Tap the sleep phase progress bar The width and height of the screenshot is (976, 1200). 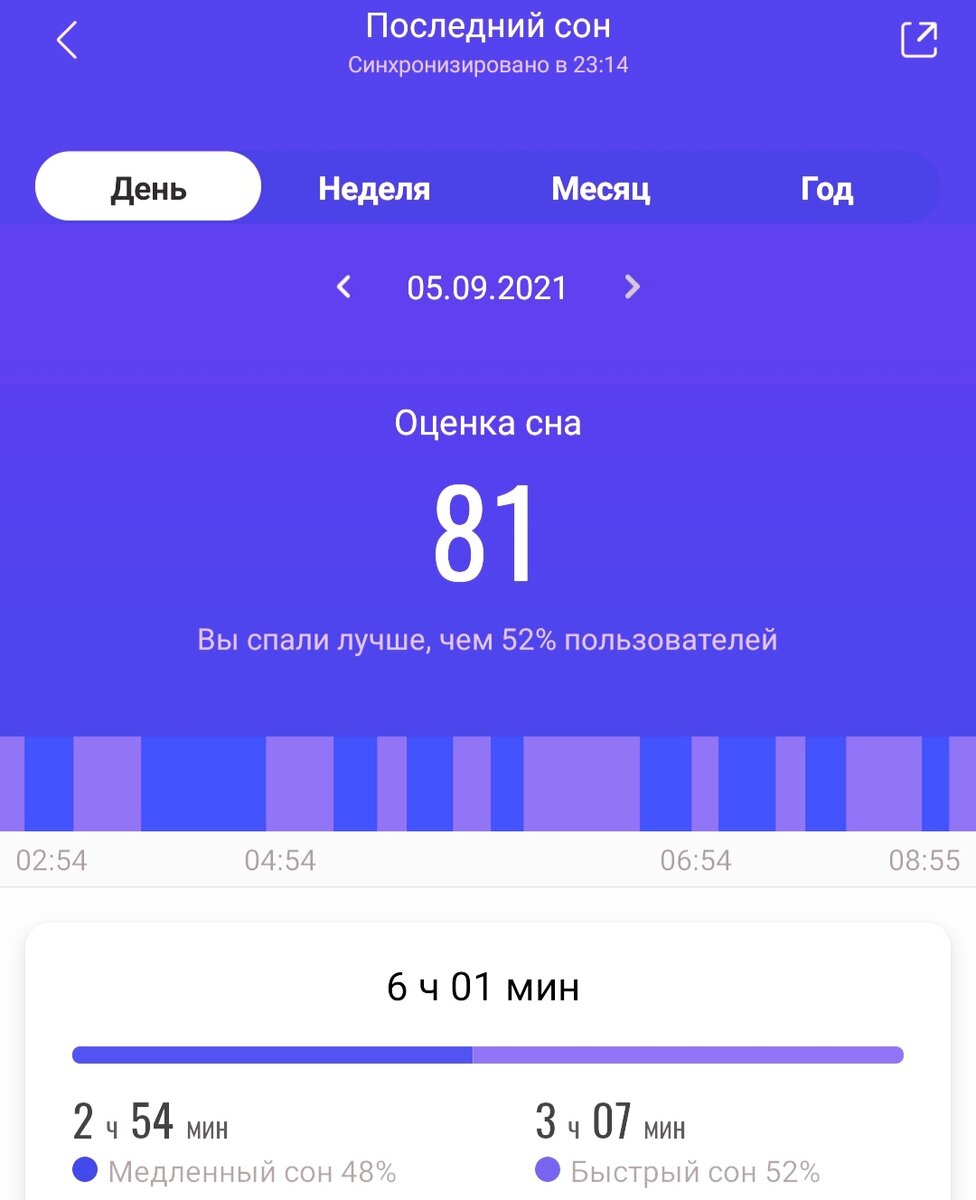tap(487, 1055)
